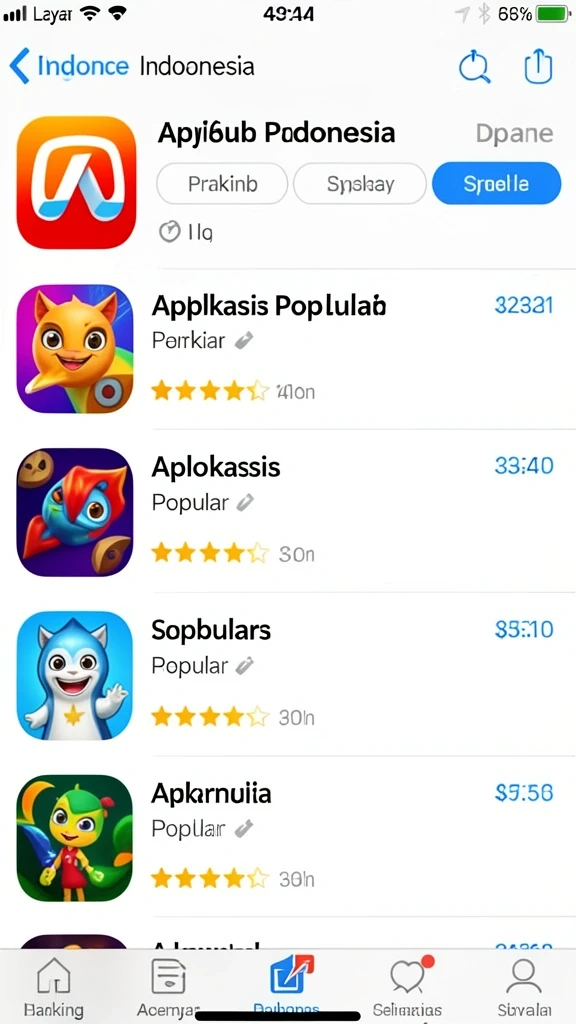The image size is (576, 1024).
Task: Switch to the Selimaias tab
Action: pyautogui.click(x=408, y=987)
